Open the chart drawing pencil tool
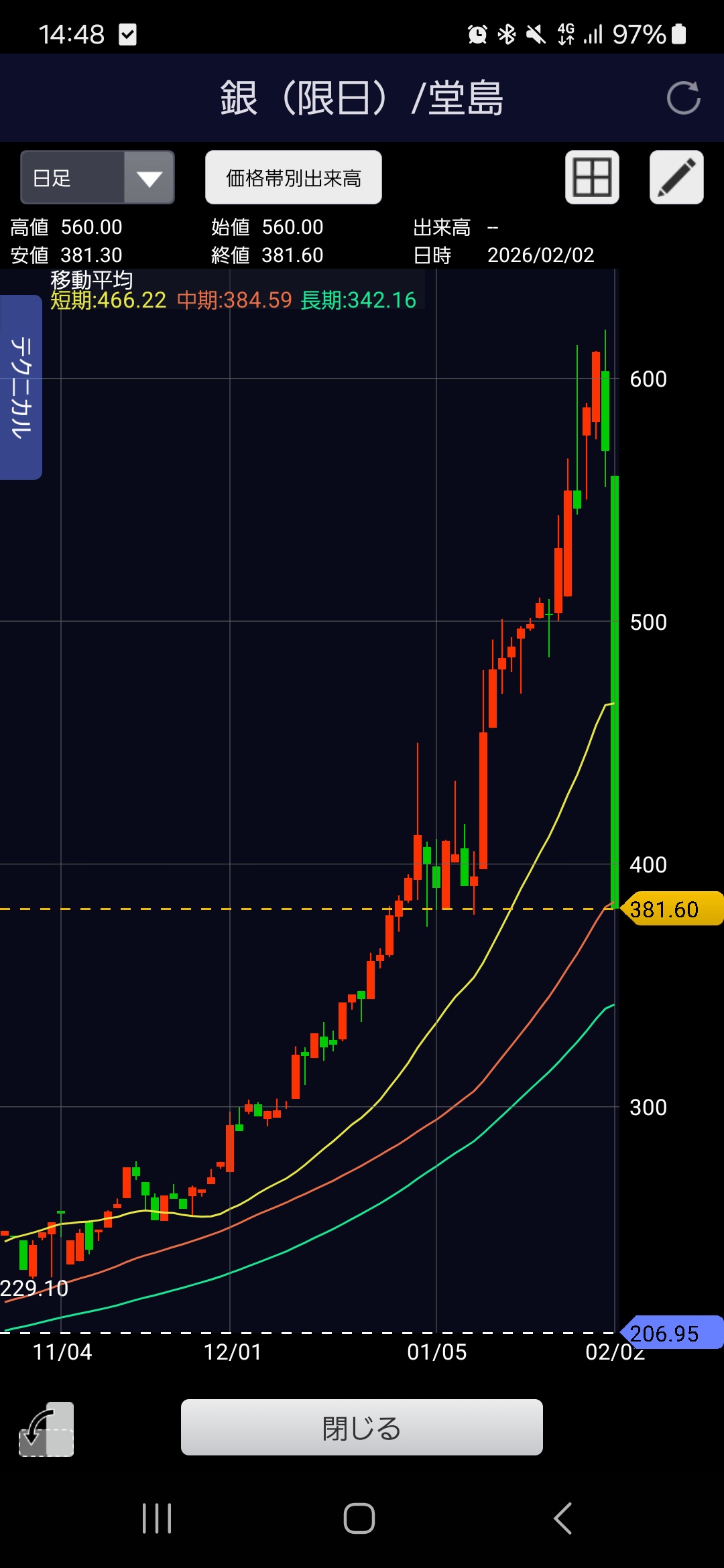This screenshot has height=1568, width=724. [x=676, y=178]
